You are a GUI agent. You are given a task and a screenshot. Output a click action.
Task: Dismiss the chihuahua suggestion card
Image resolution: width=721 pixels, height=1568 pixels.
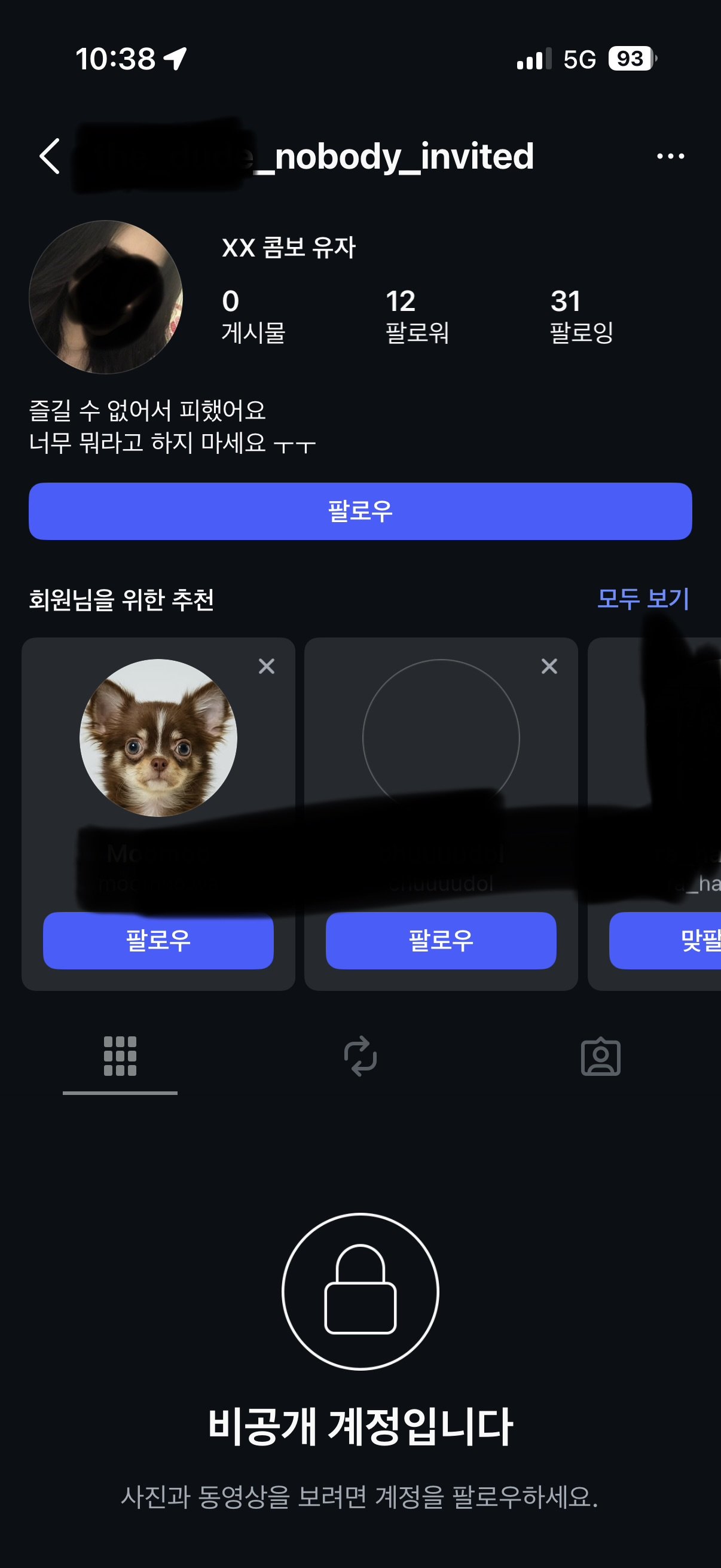pyautogui.click(x=267, y=667)
